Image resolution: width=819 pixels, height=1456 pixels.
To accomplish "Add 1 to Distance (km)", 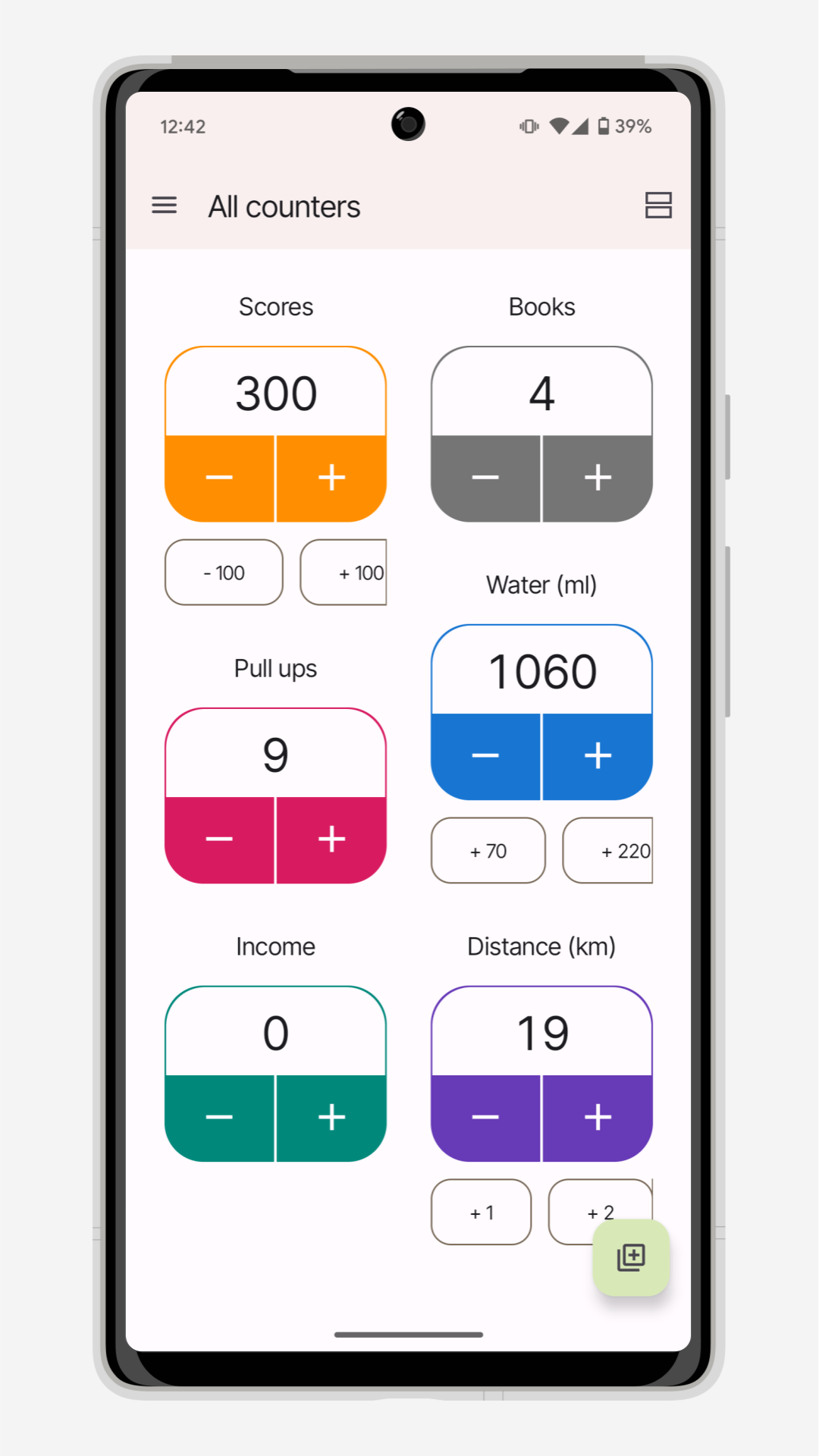I will click(482, 1213).
